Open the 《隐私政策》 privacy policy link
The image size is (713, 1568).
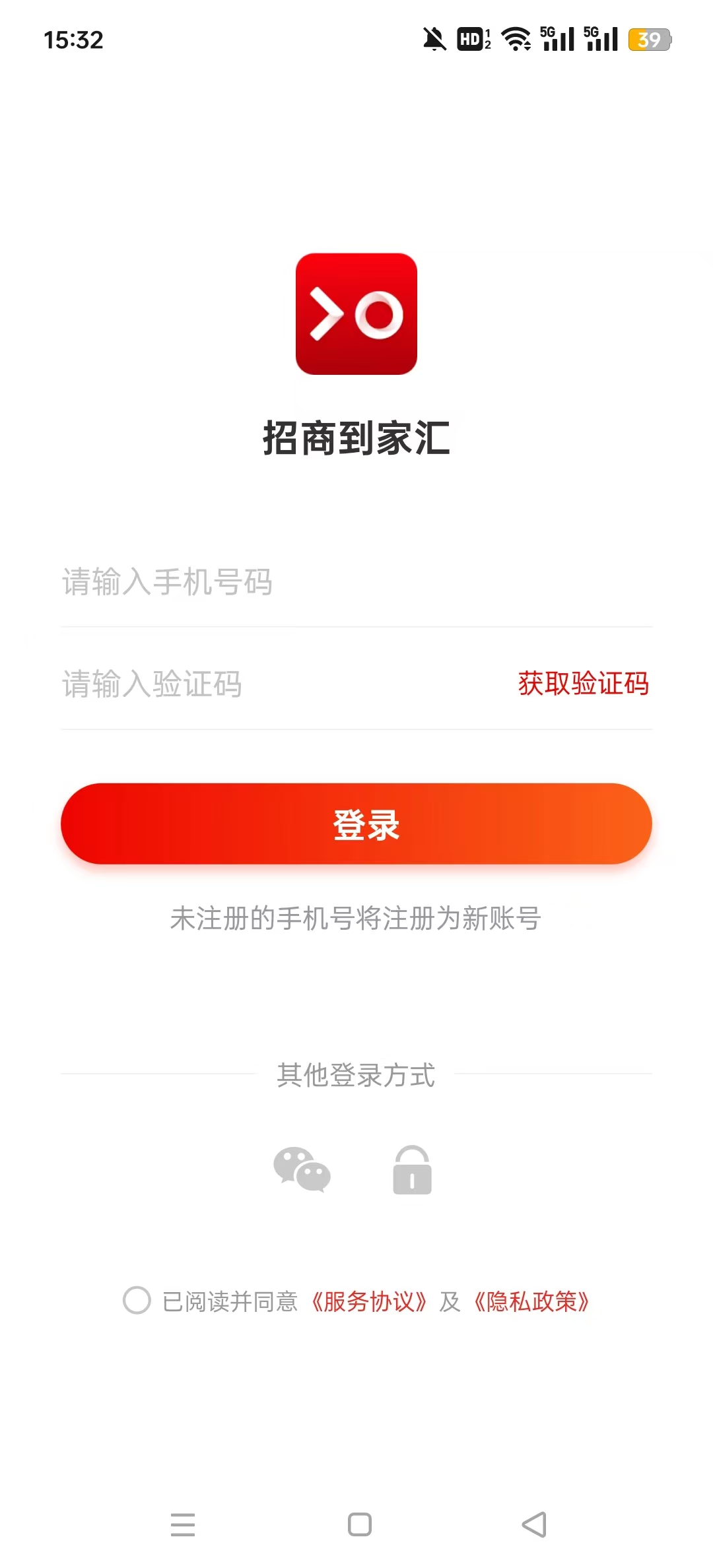(x=531, y=1301)
